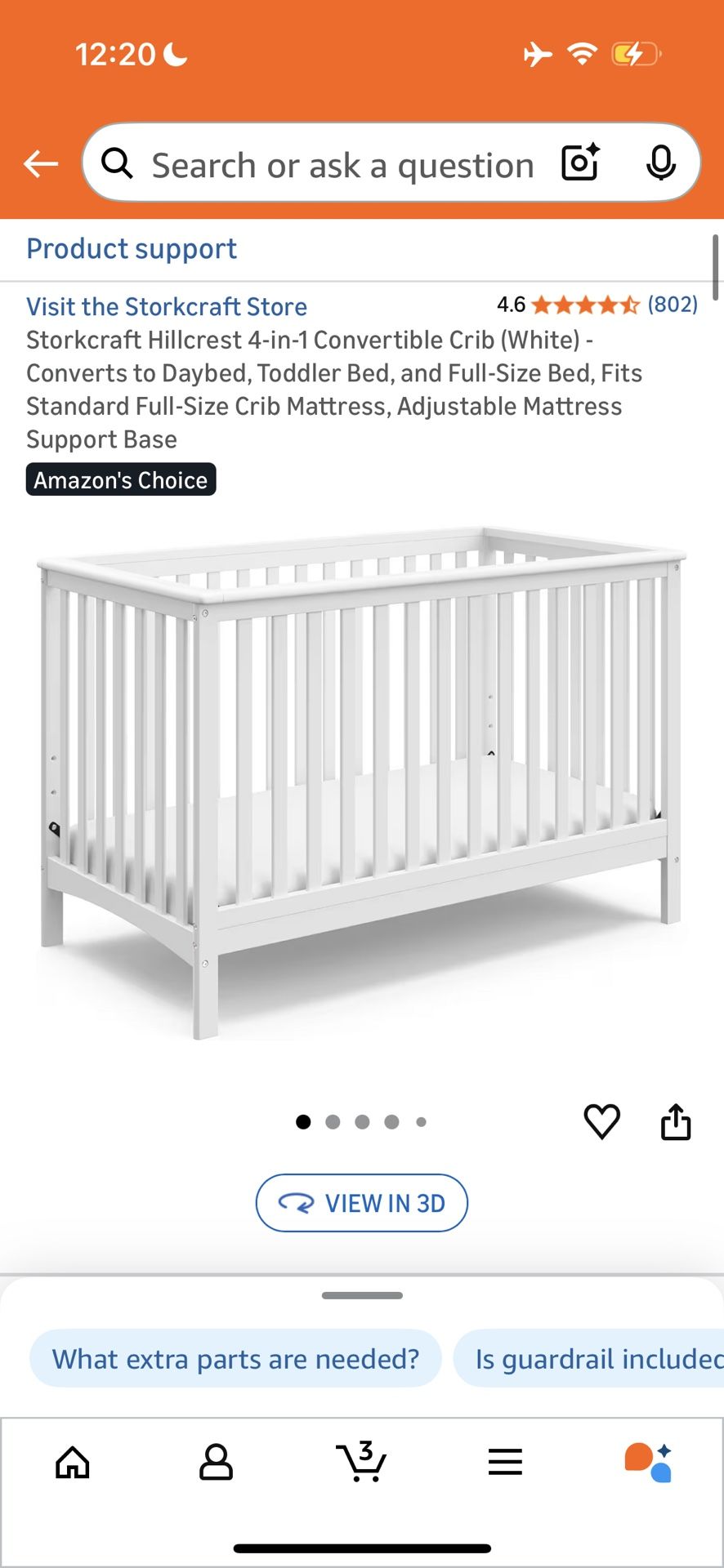Ask 'What extra parts are needed?'
The width and height of the screenshot is (724, 1568).
coord(235,1358)
